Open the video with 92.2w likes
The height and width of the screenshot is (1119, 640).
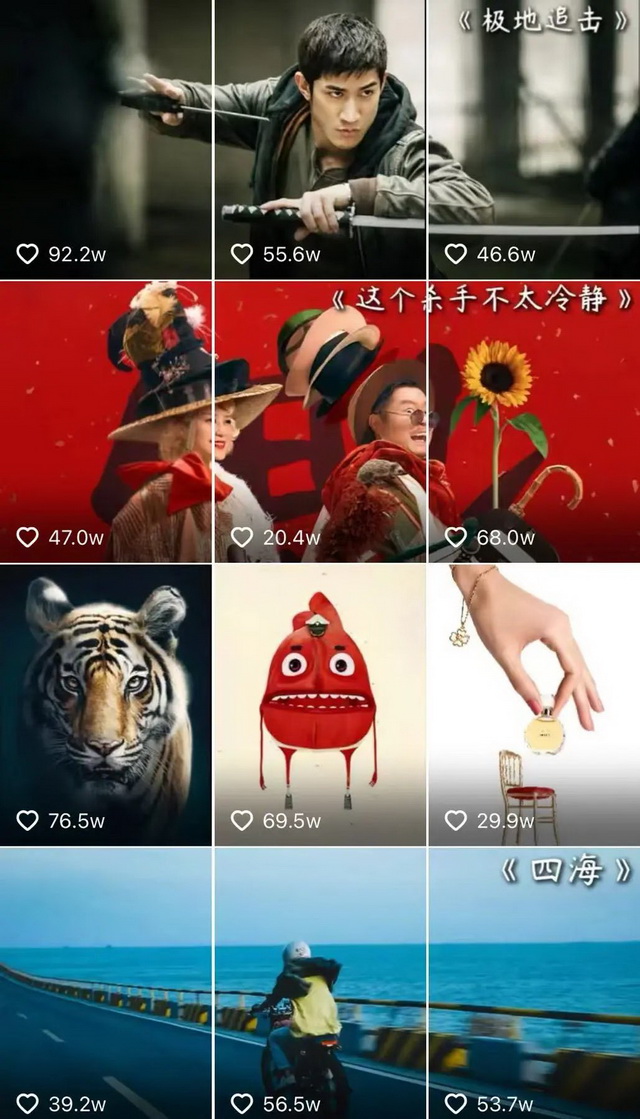click(105, 140)
